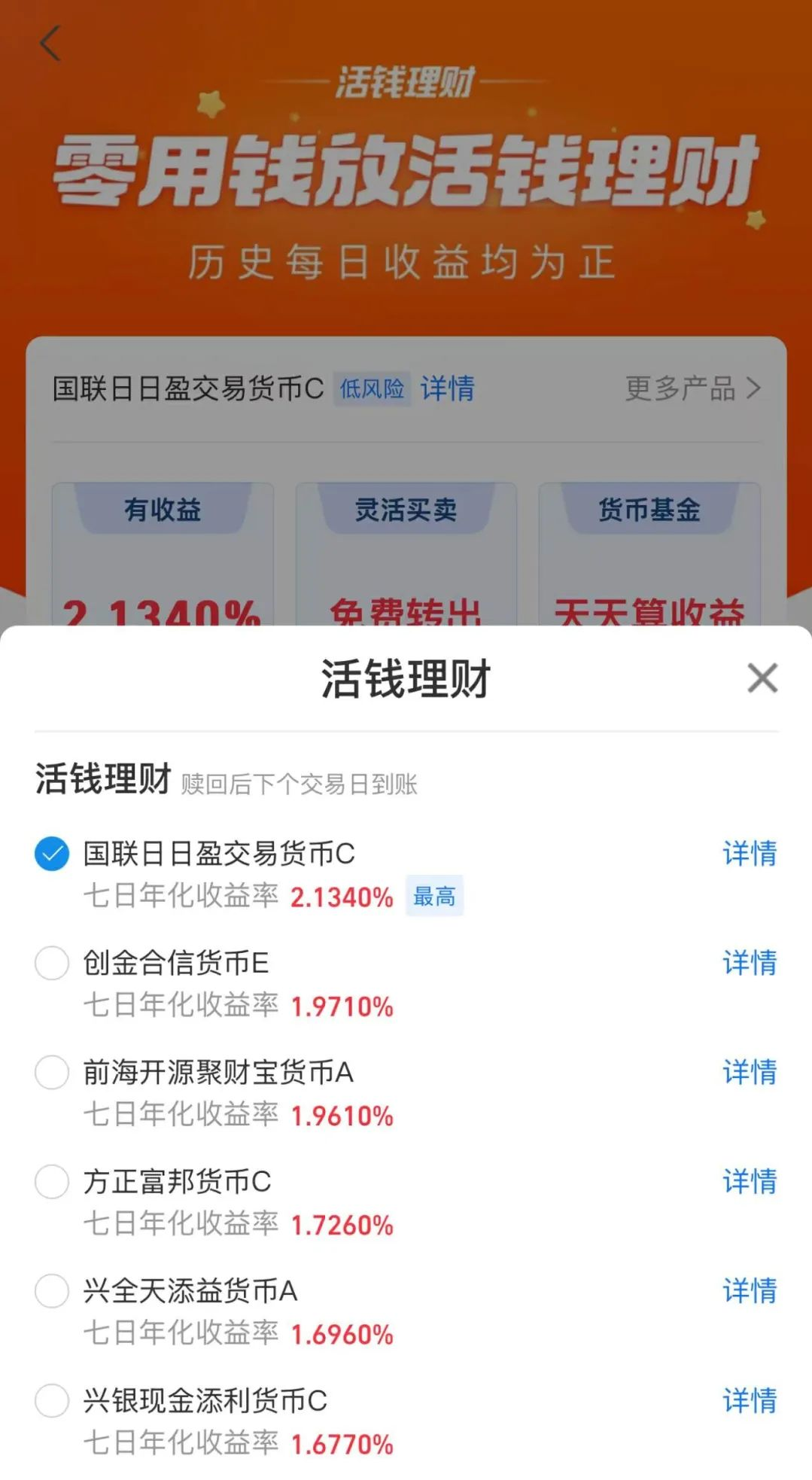The image size is (812, 1480).
Task: Open 更多产品 list
Action: pyautogui.click(x=693, y=388)
